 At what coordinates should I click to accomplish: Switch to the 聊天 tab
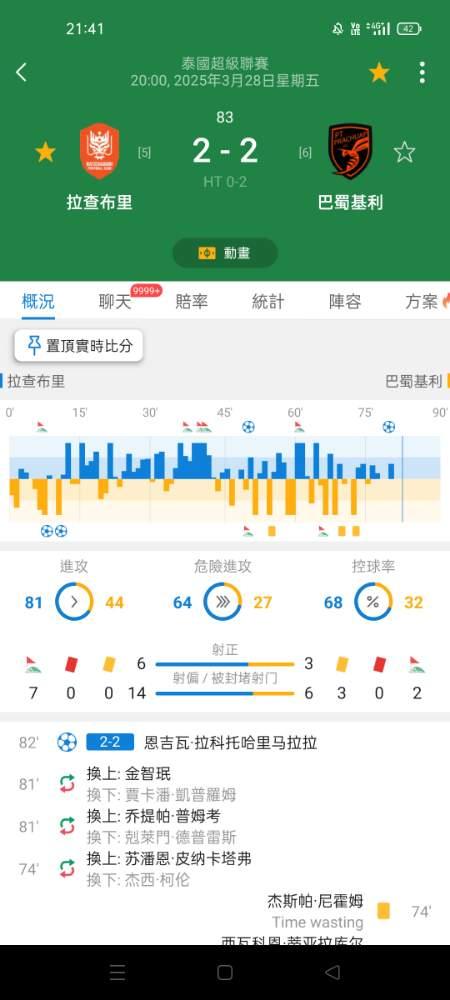115,301
